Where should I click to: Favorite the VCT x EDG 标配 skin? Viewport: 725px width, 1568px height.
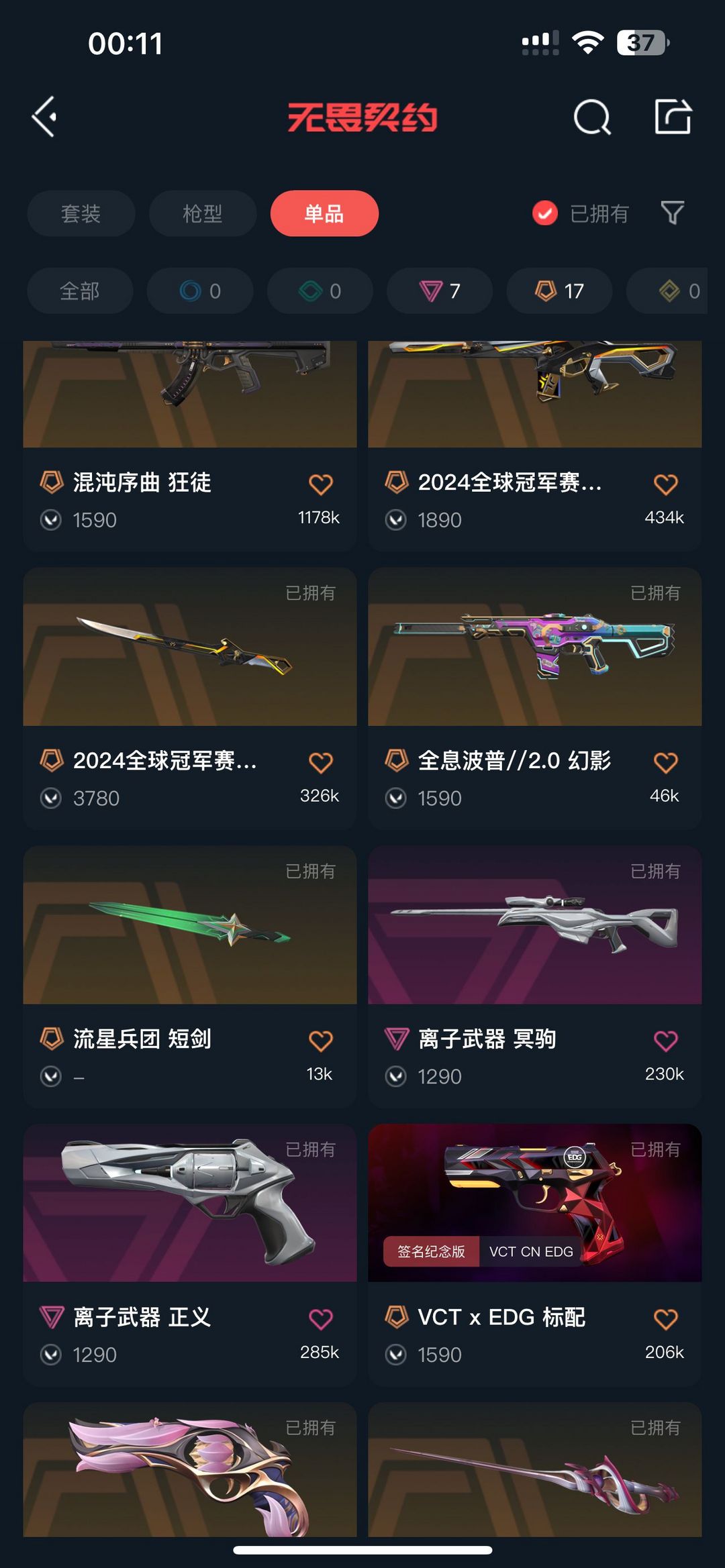pyautogui.click(x=665, y=1320)
